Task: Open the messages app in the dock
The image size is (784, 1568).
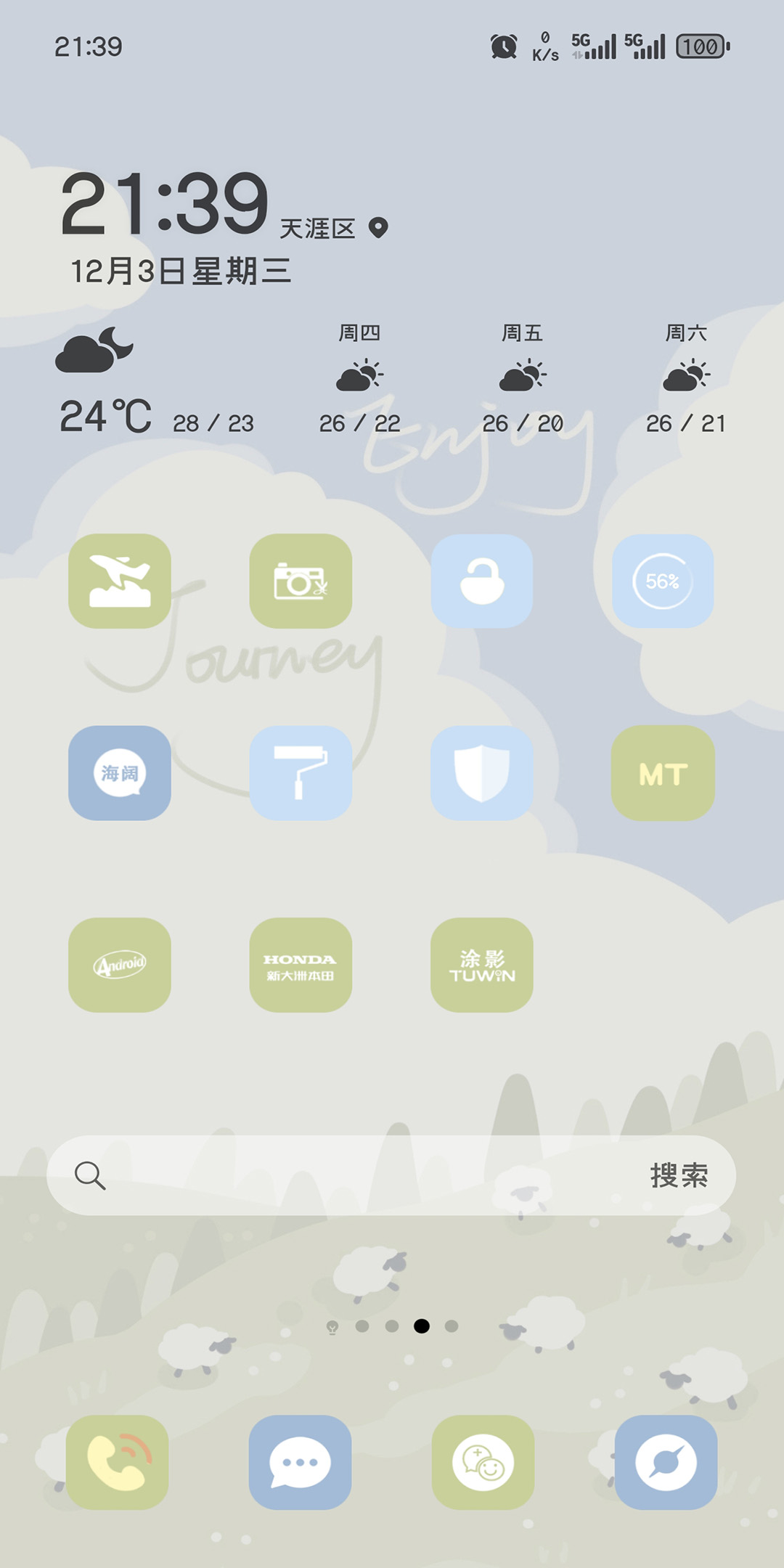Action: (301, 1462)
